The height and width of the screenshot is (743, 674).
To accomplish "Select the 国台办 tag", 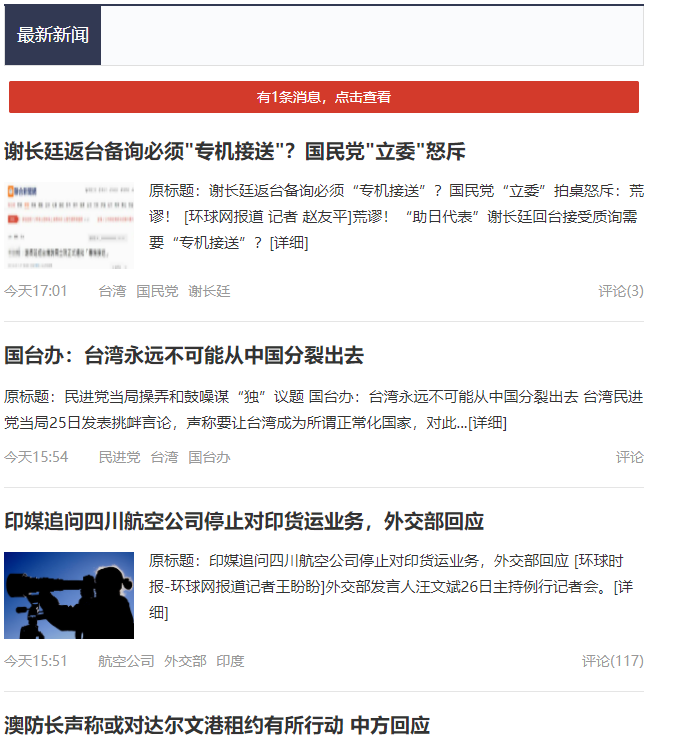I will tap(209, 457).
